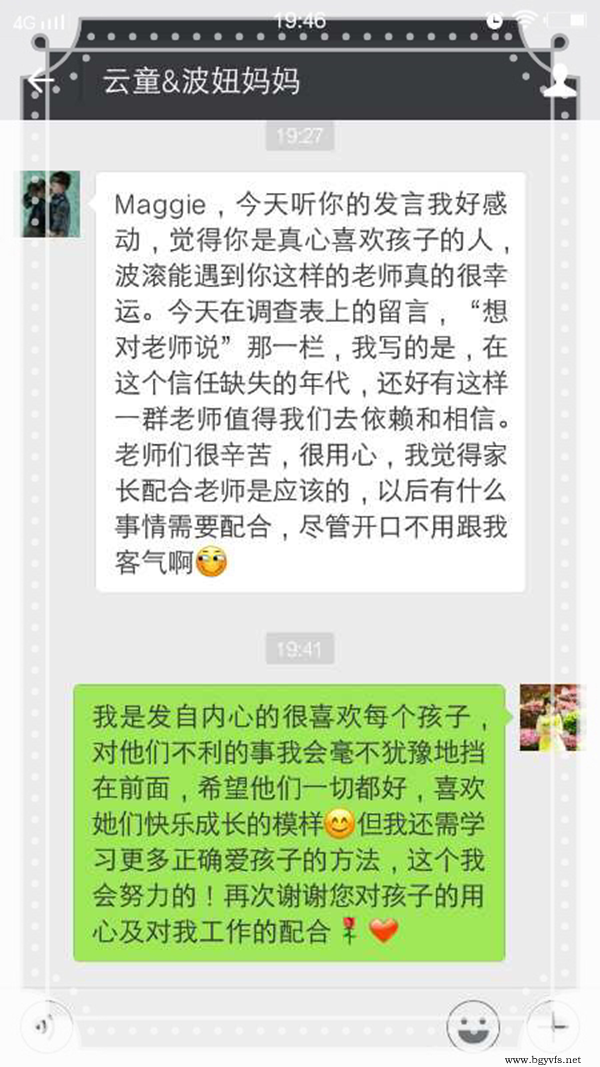View the avatar next to the Maggie message
The height and width of the screenshot is (1067, 600).
pyautogui.click(x=51, y=204)
